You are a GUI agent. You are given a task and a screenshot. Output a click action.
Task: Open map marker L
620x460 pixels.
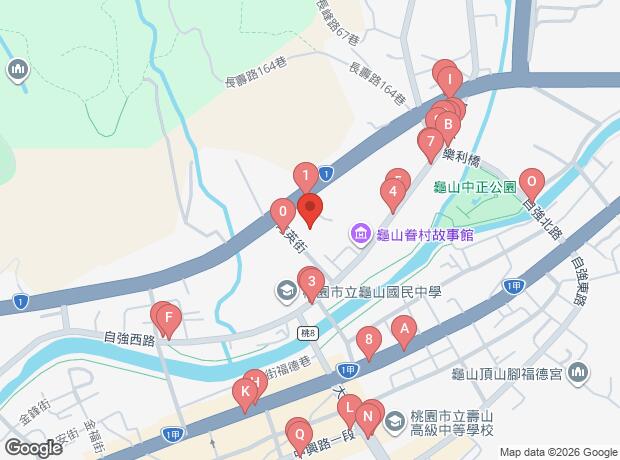tap(349, 409)
